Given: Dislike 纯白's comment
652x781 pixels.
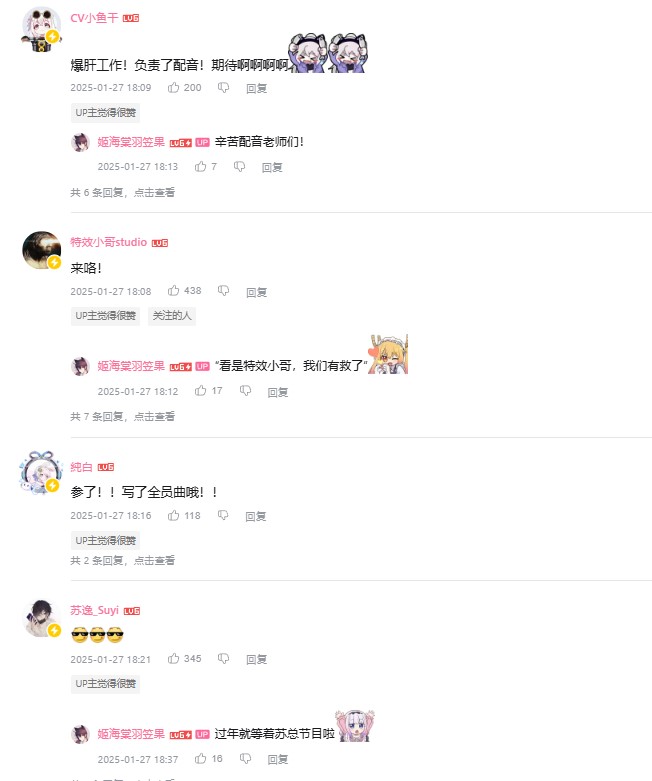Looking at the screenshot, I should coord(223,516).
